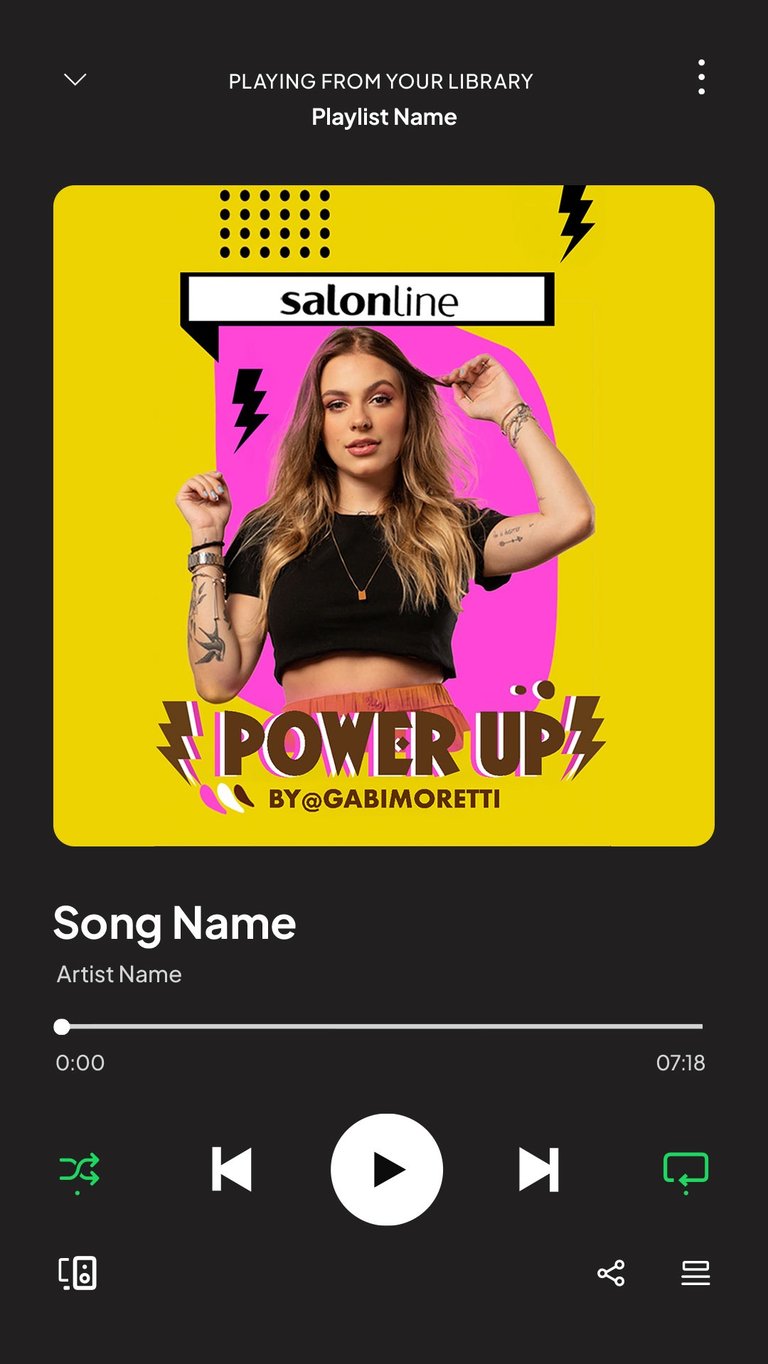Play the current song

coord(387,1169)
